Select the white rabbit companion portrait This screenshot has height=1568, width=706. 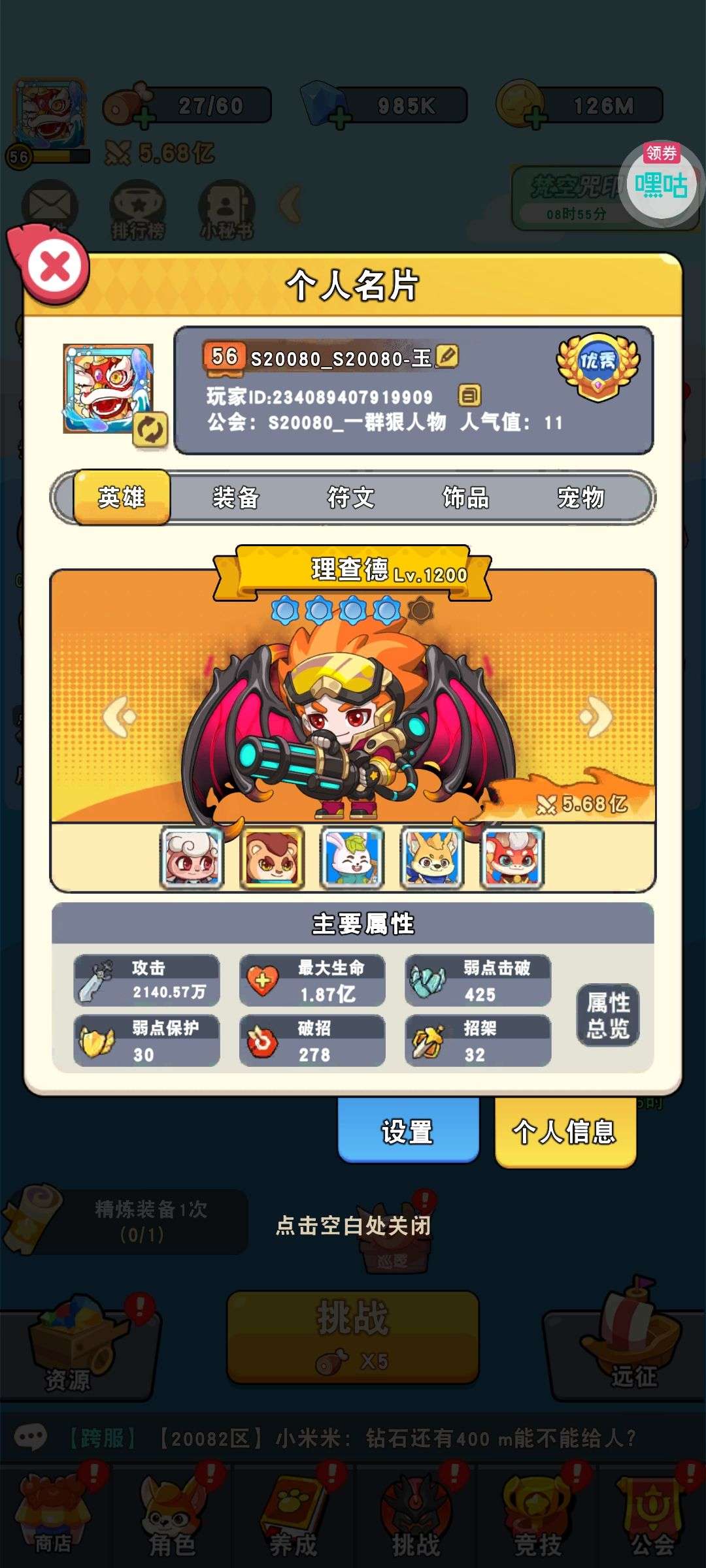pyautogui.click(x=352, y=858)
